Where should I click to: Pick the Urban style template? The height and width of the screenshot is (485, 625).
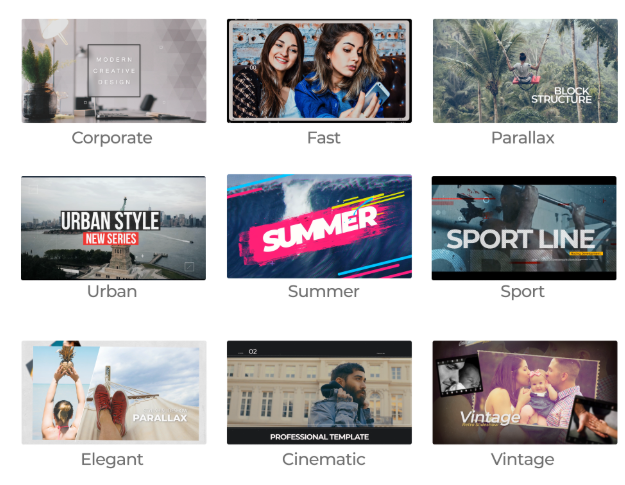click(x=113, y=228)
